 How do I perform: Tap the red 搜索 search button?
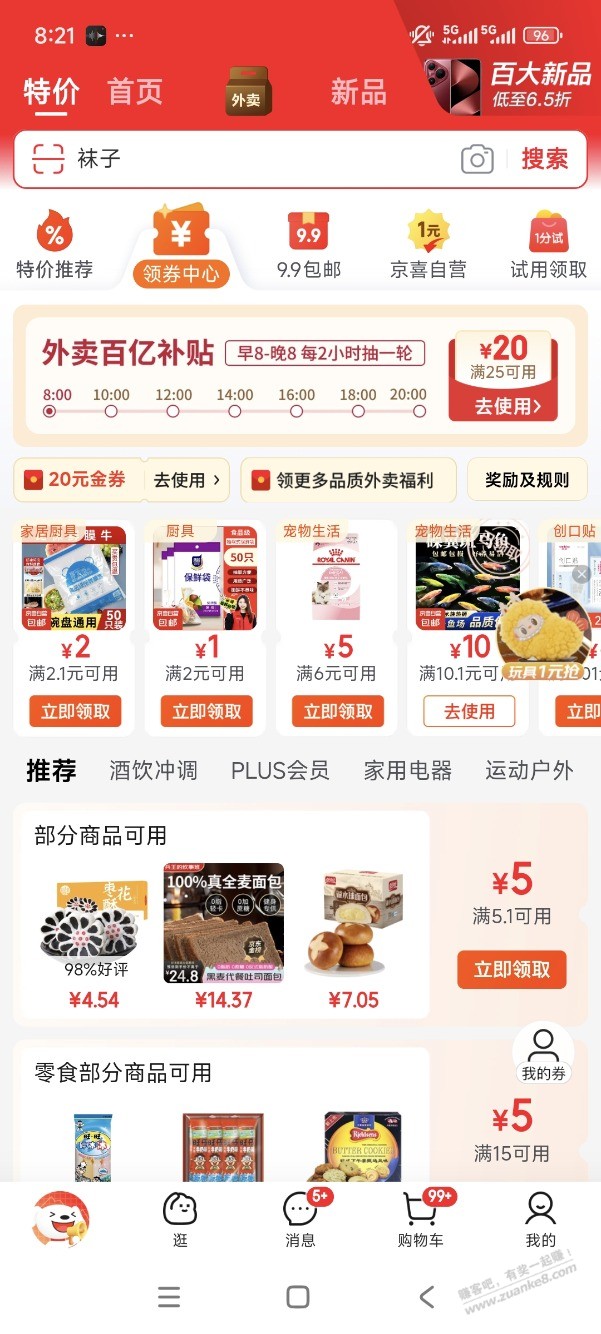(544, 159)
